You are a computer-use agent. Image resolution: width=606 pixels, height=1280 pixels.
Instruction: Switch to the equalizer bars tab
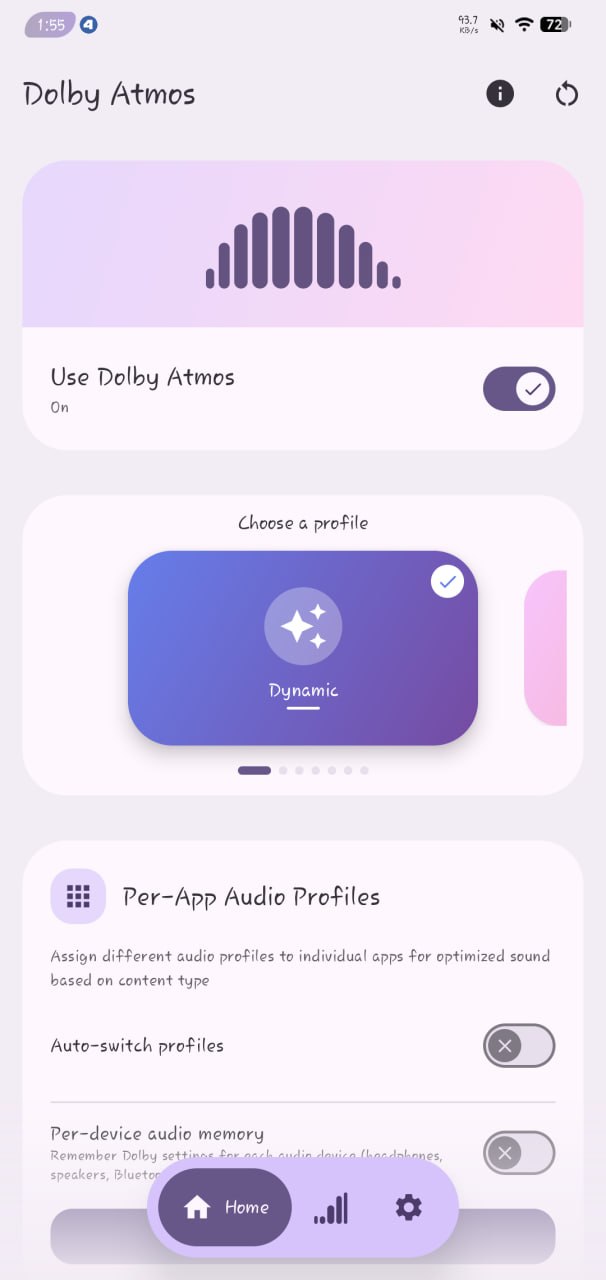[x=331, y=1208]
